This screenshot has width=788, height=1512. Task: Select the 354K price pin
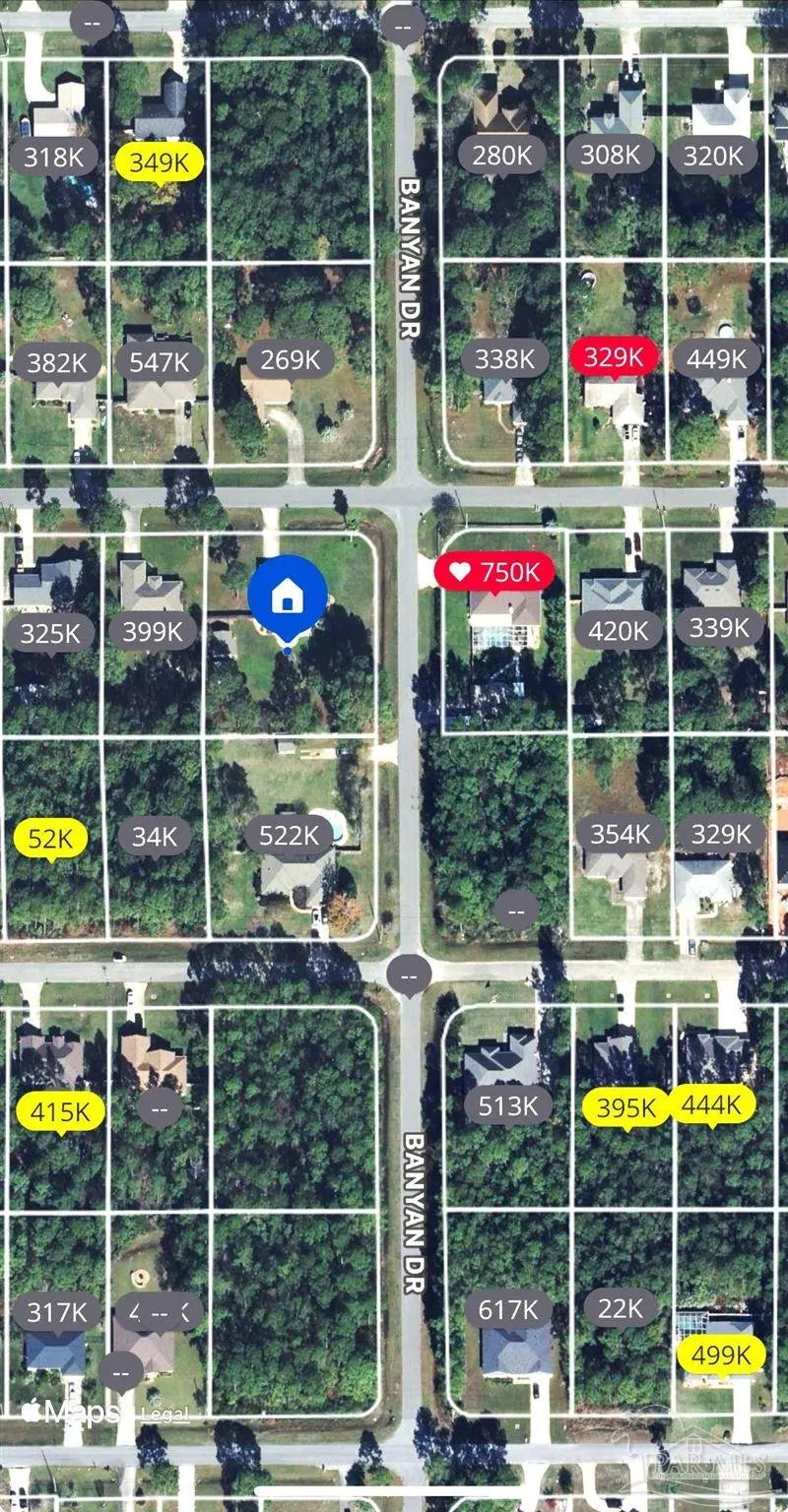620,834
